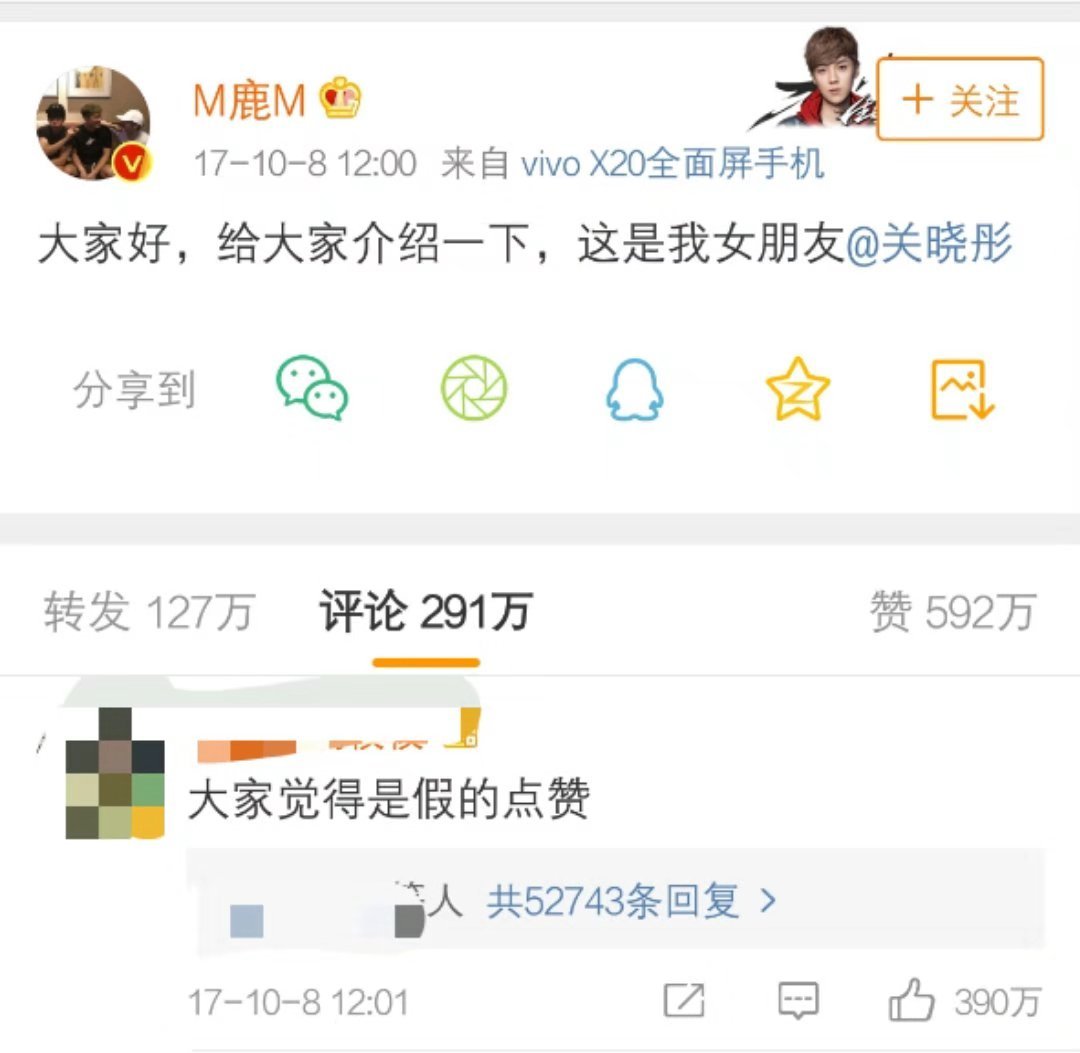
Task: Select the 评论 291万 tab
Action: [x=425, y=611]
